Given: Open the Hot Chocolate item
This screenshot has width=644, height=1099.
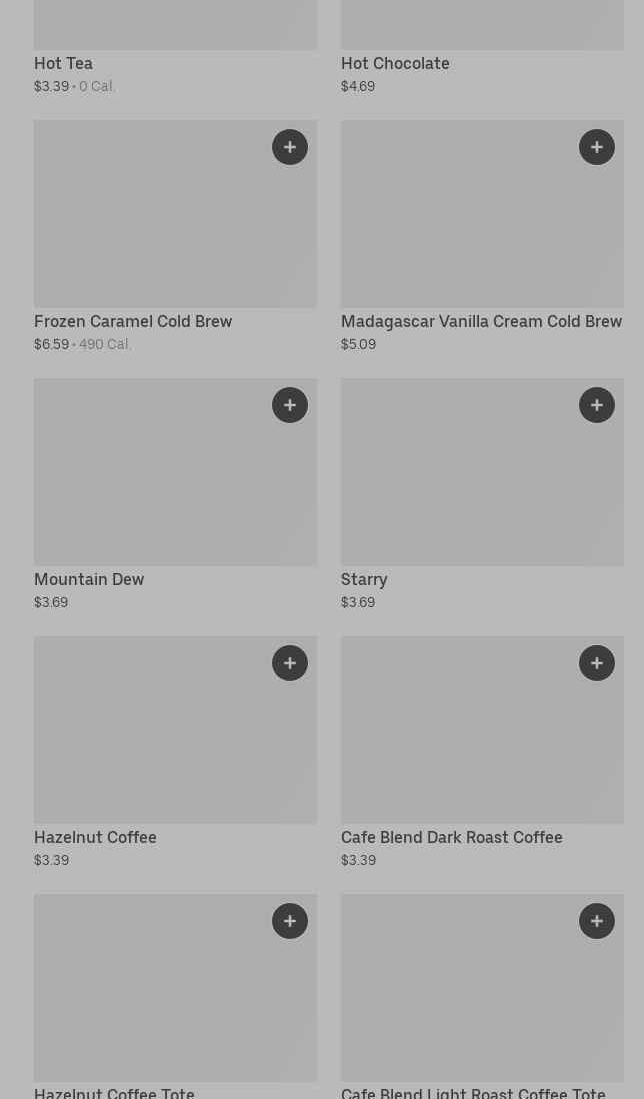Looking at the screenshot, I should pos(482,48).
